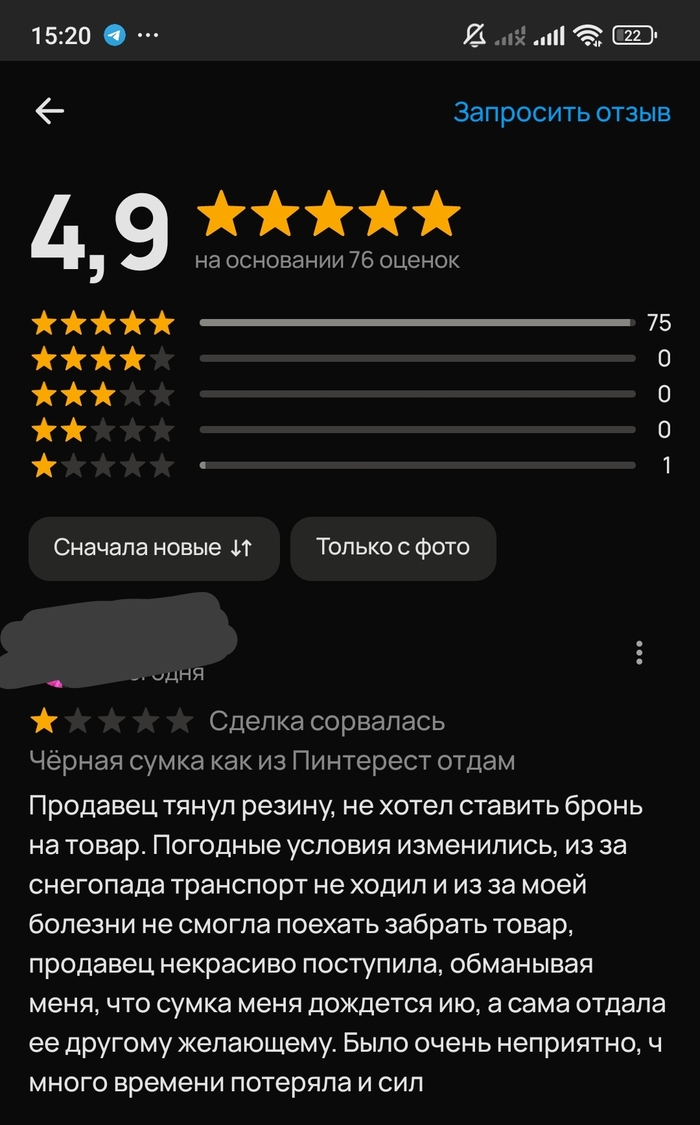Filter by one-star ratings row

(x=350, y=466)
